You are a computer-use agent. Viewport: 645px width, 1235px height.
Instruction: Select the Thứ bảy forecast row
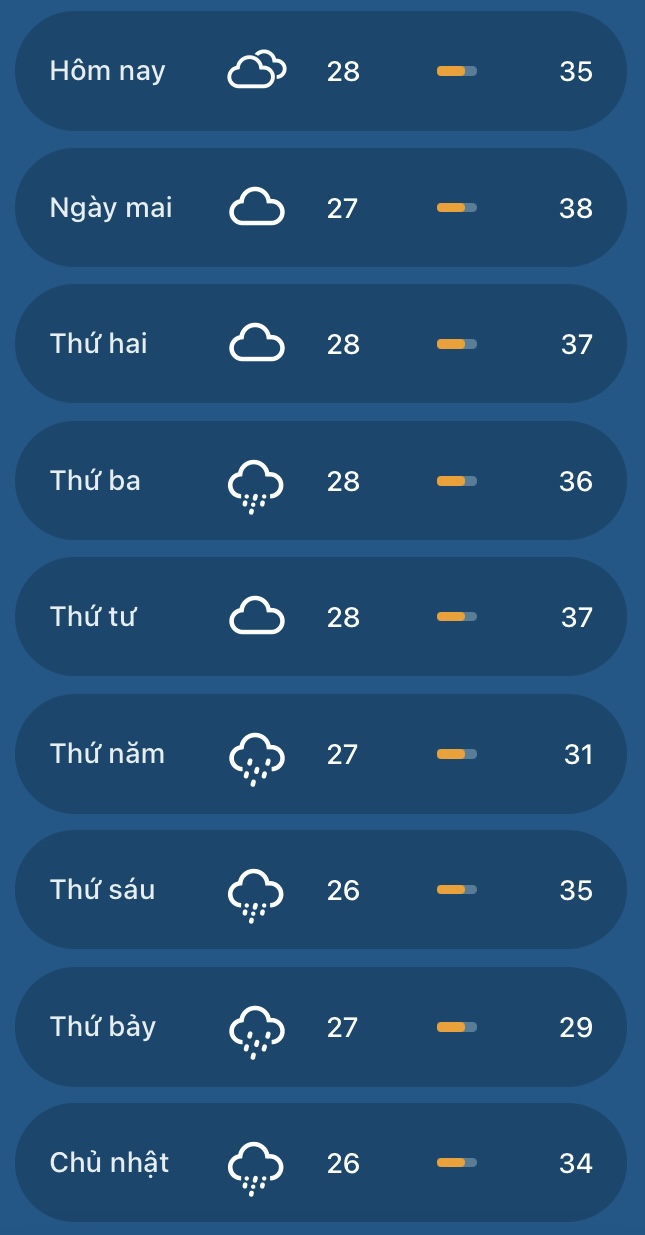[x=320, y=1027]
